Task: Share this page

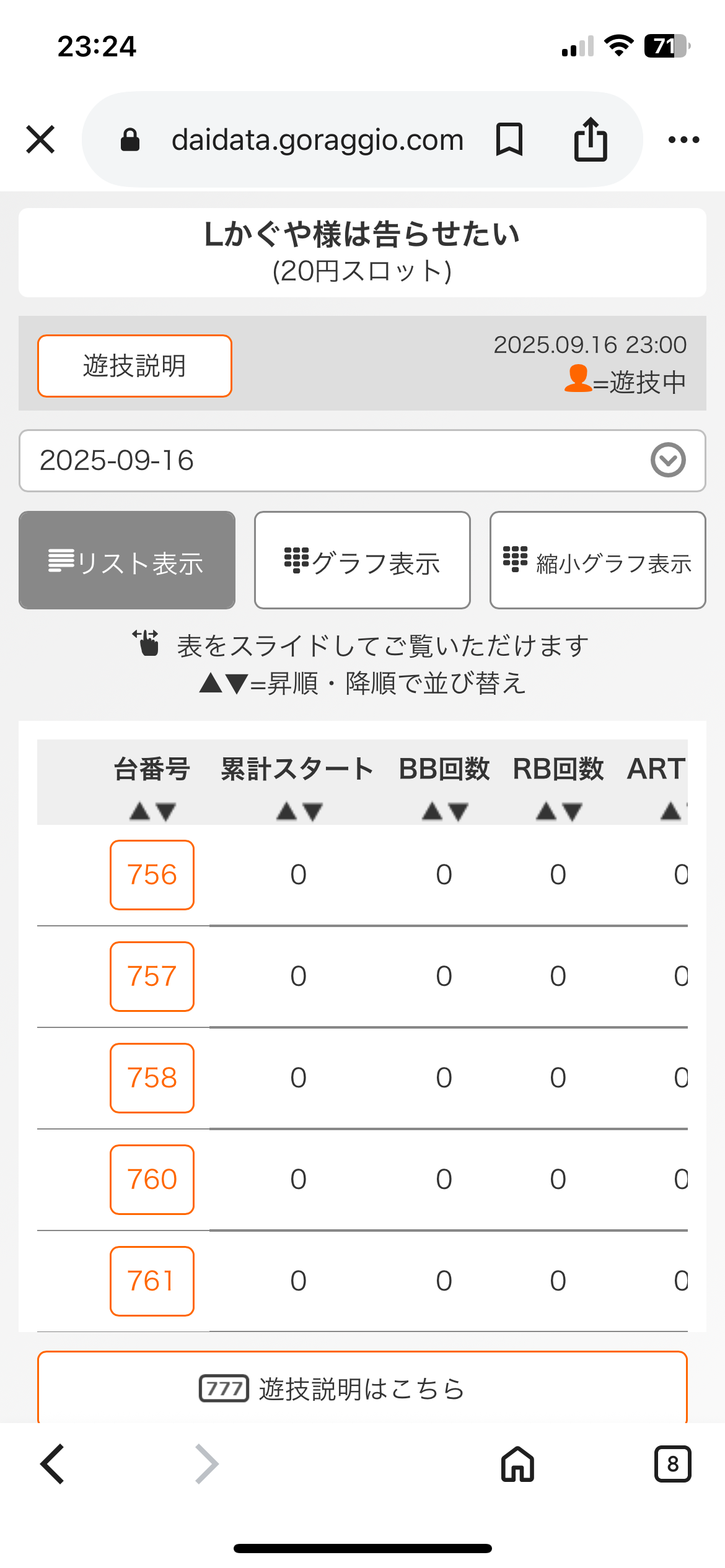Action: (591, 139)
